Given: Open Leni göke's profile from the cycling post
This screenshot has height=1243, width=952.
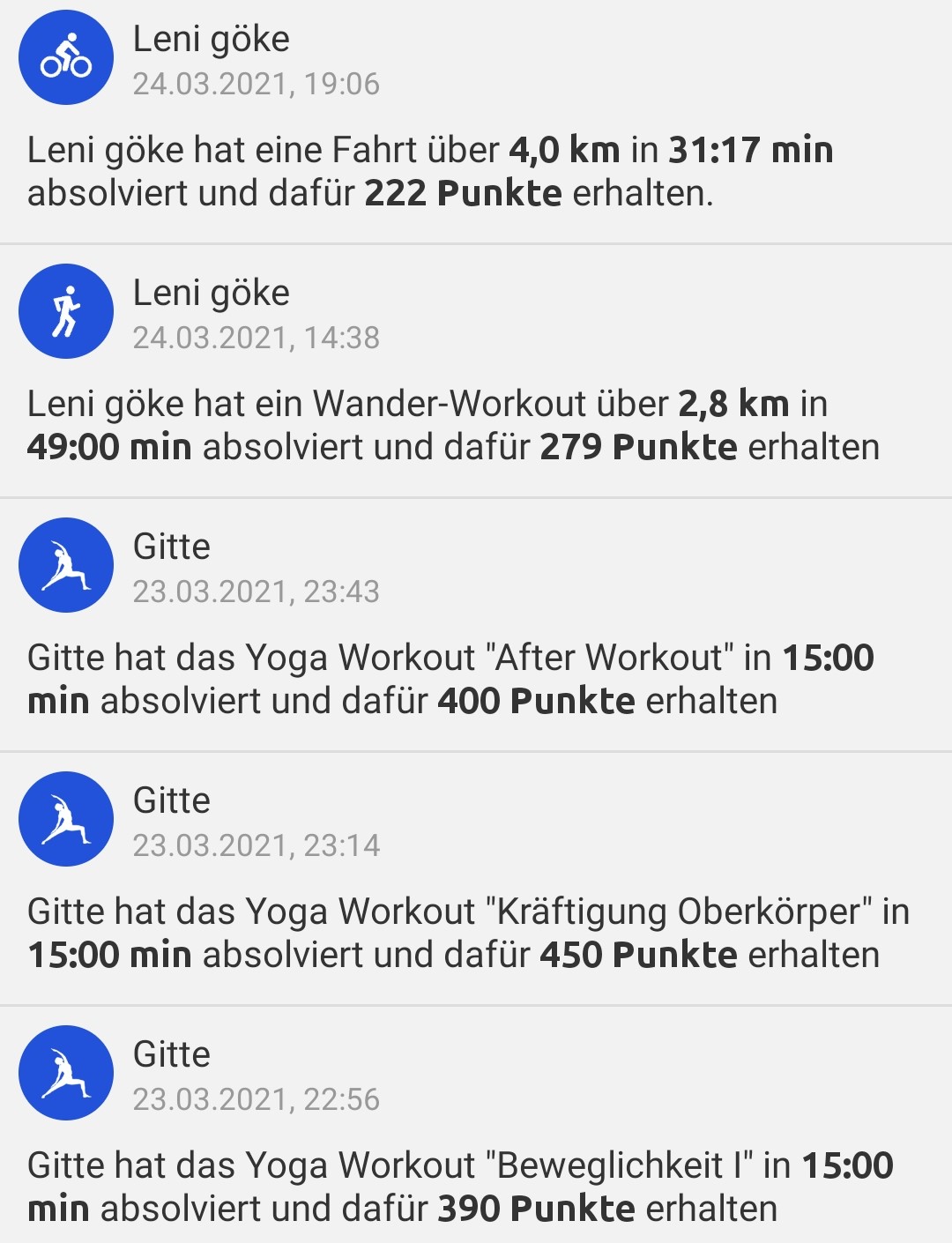Looking at the screenshot, I should point(212,38).
